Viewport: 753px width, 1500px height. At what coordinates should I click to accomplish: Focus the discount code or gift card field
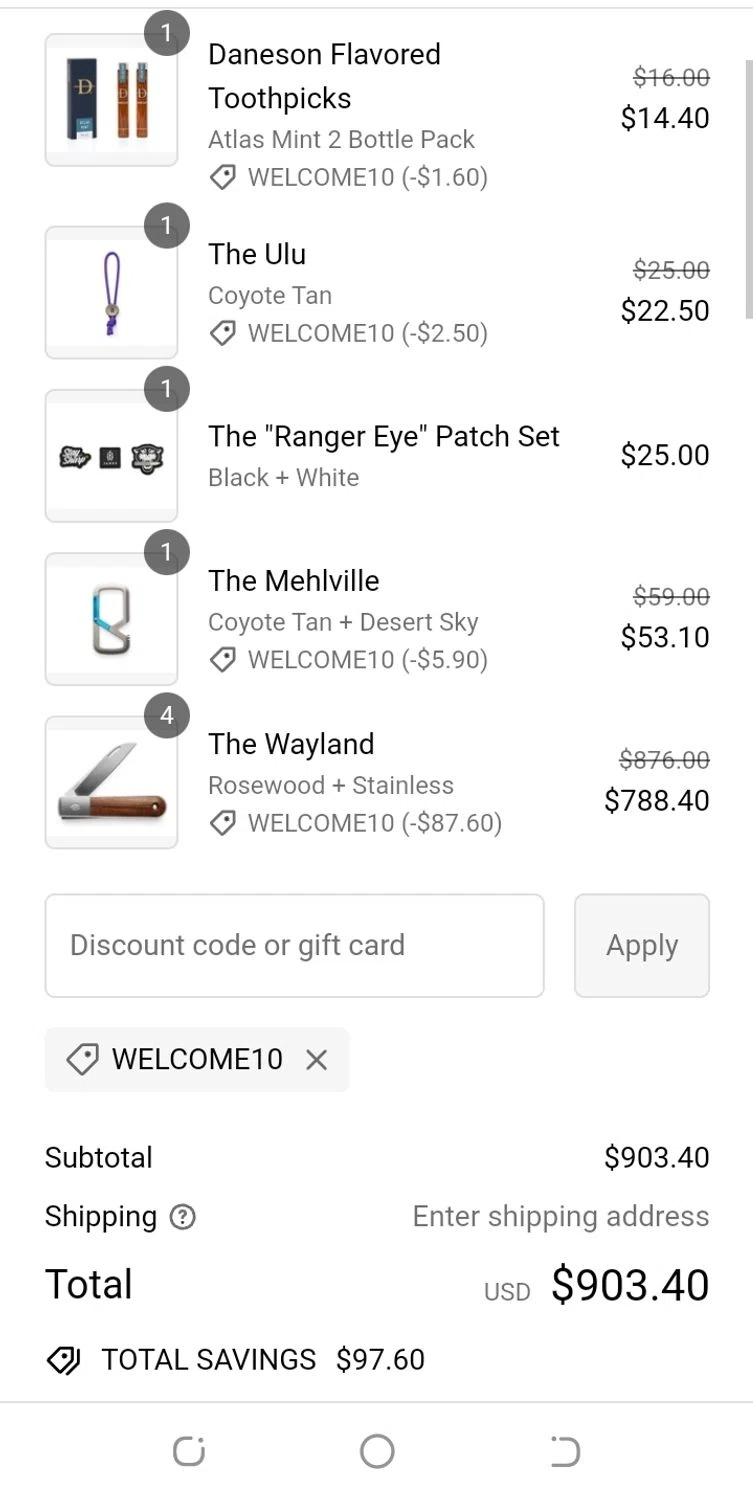coord(294,945)
